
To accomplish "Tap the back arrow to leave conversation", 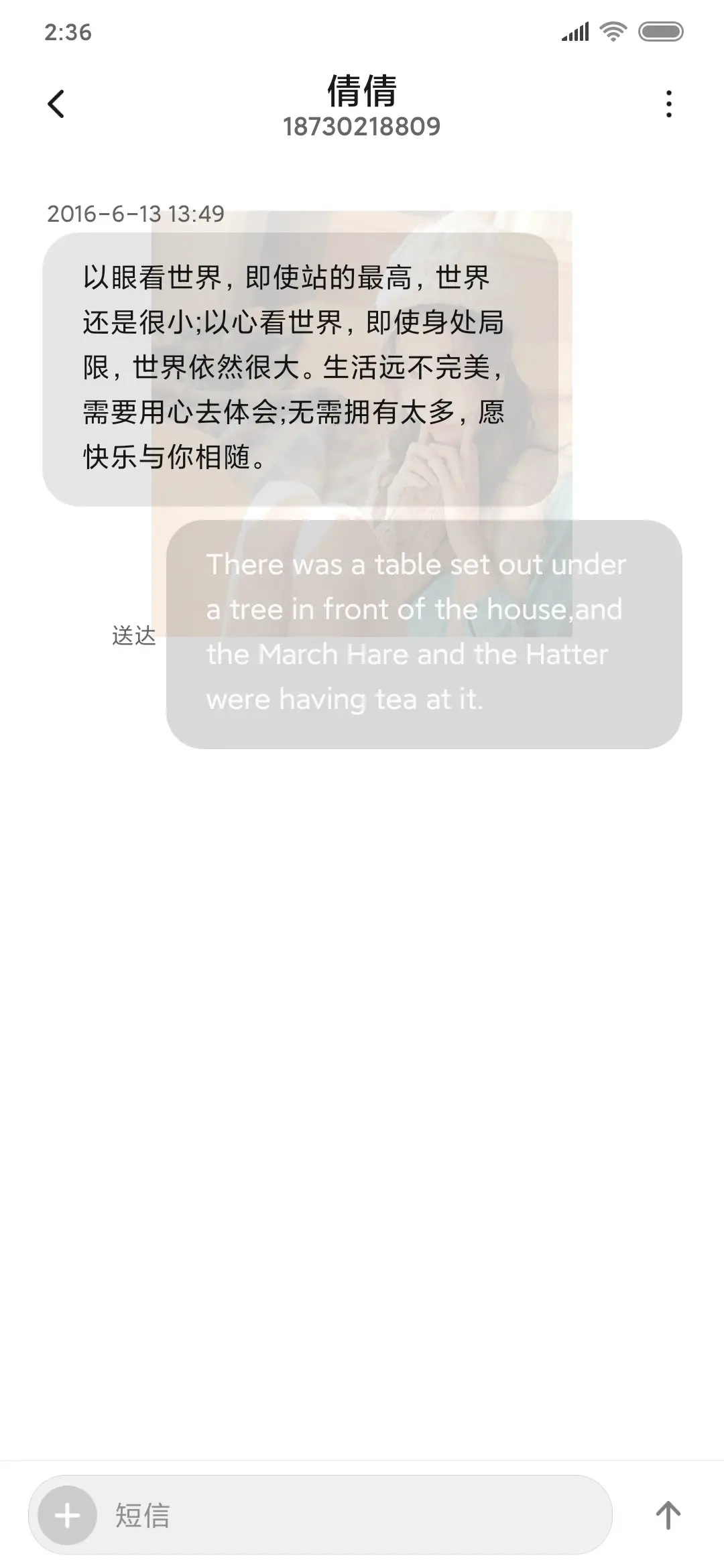I will pos(56,104).
